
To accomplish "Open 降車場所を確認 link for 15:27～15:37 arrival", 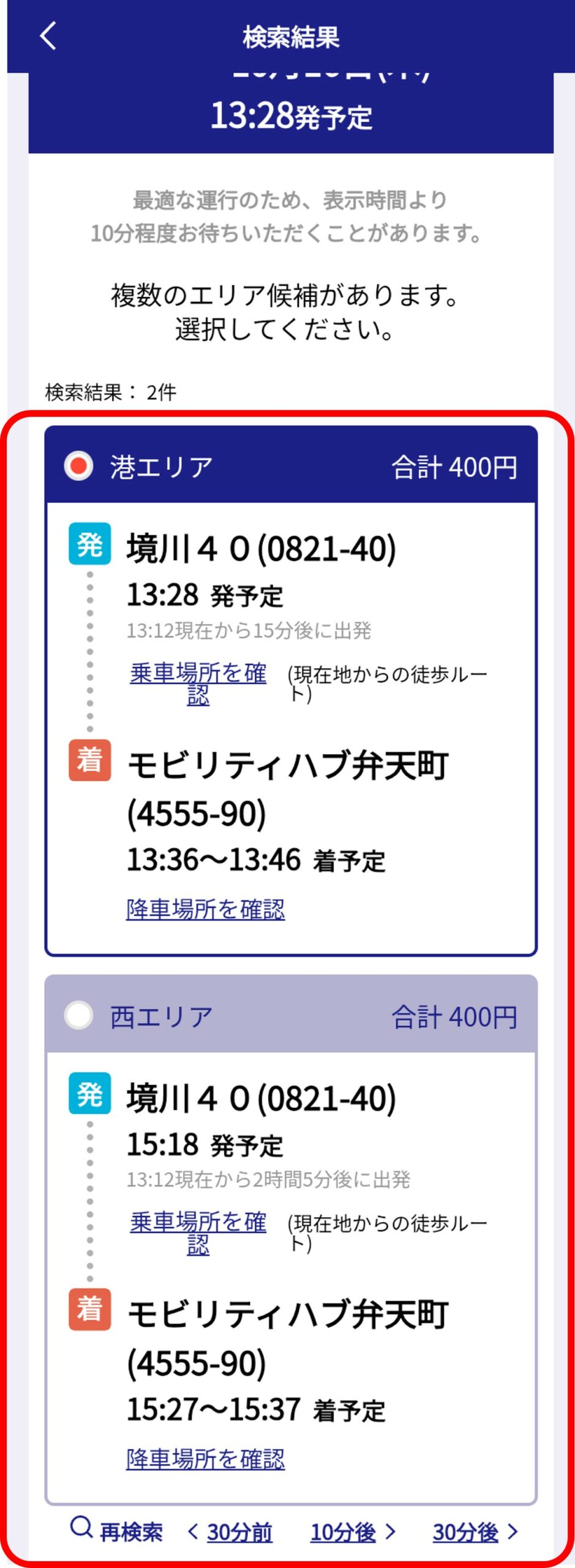I will click(205, 1458).
